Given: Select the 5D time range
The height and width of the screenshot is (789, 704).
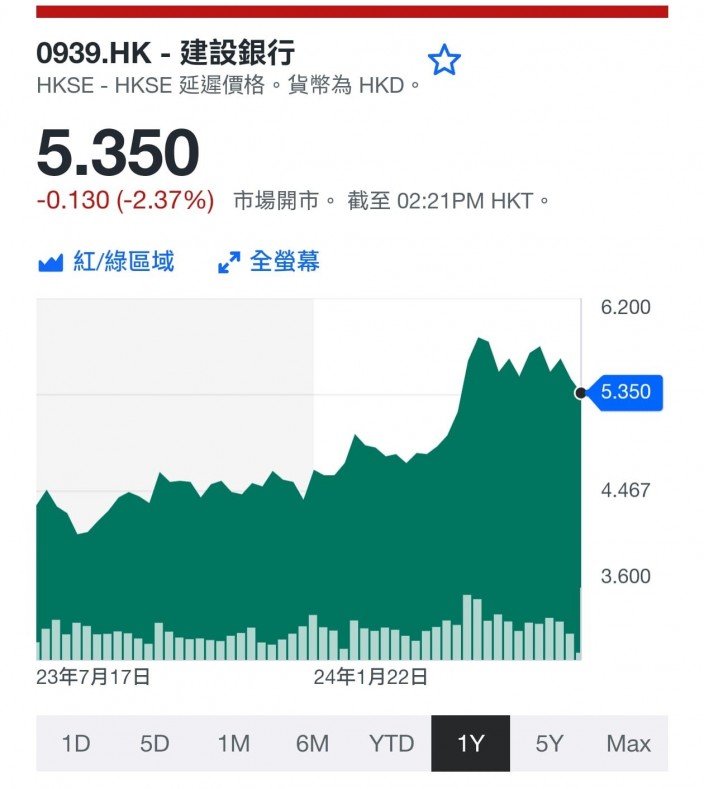Looking at the screenshot, I should (154, 743).
